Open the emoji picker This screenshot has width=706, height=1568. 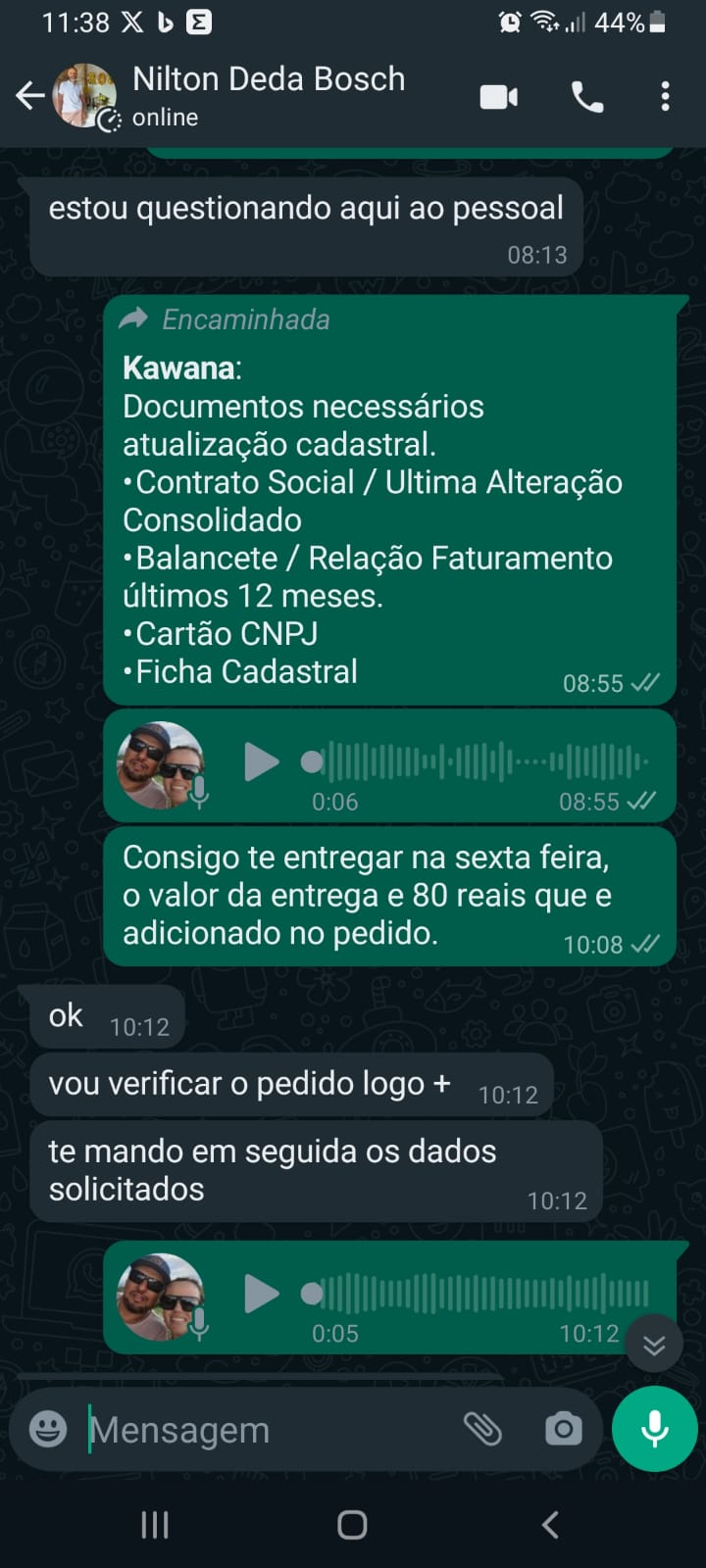[x=47, y=1430]
